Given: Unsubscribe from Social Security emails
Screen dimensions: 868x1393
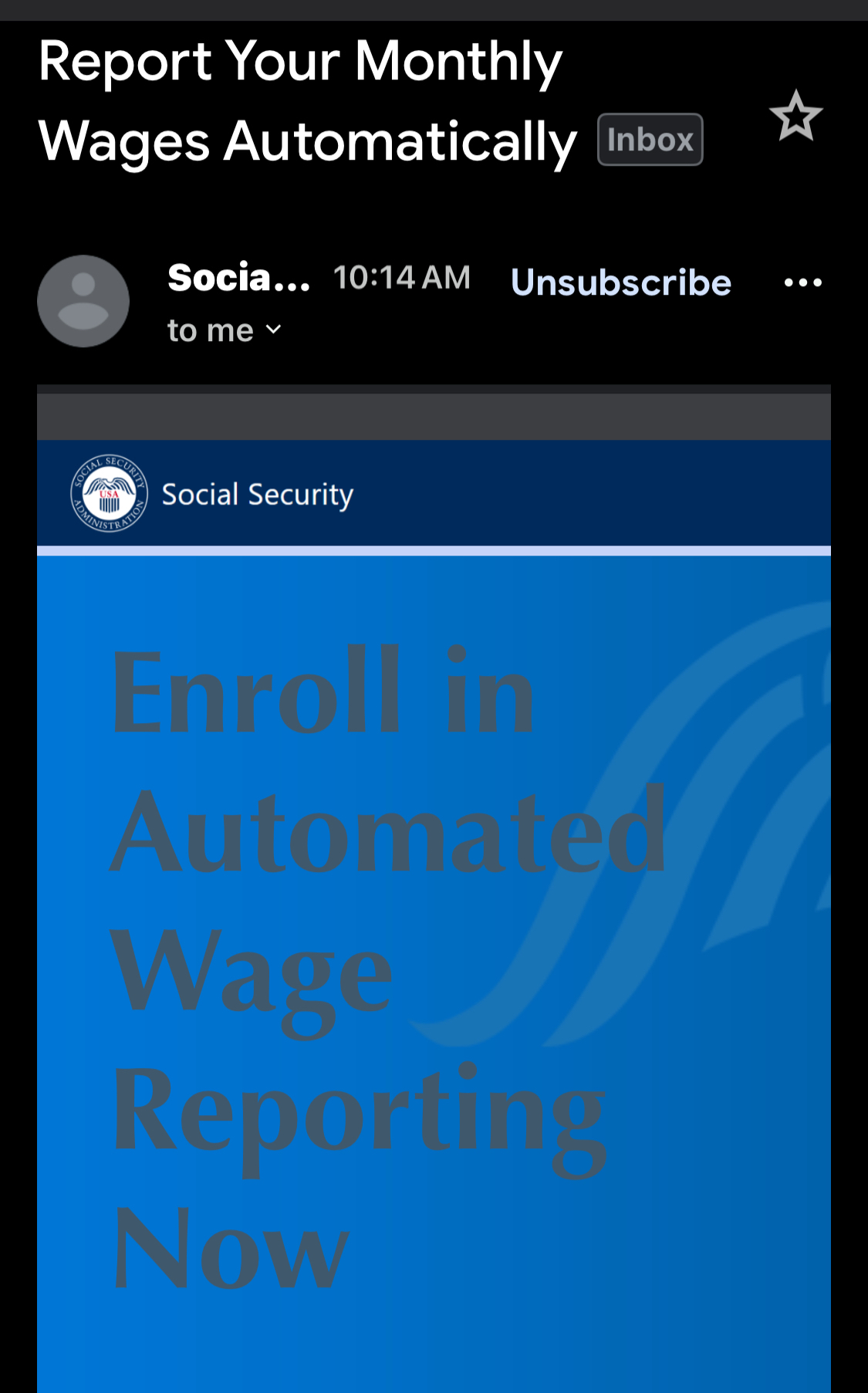Looking at the screenshot, I should click(x=620, y=282).
